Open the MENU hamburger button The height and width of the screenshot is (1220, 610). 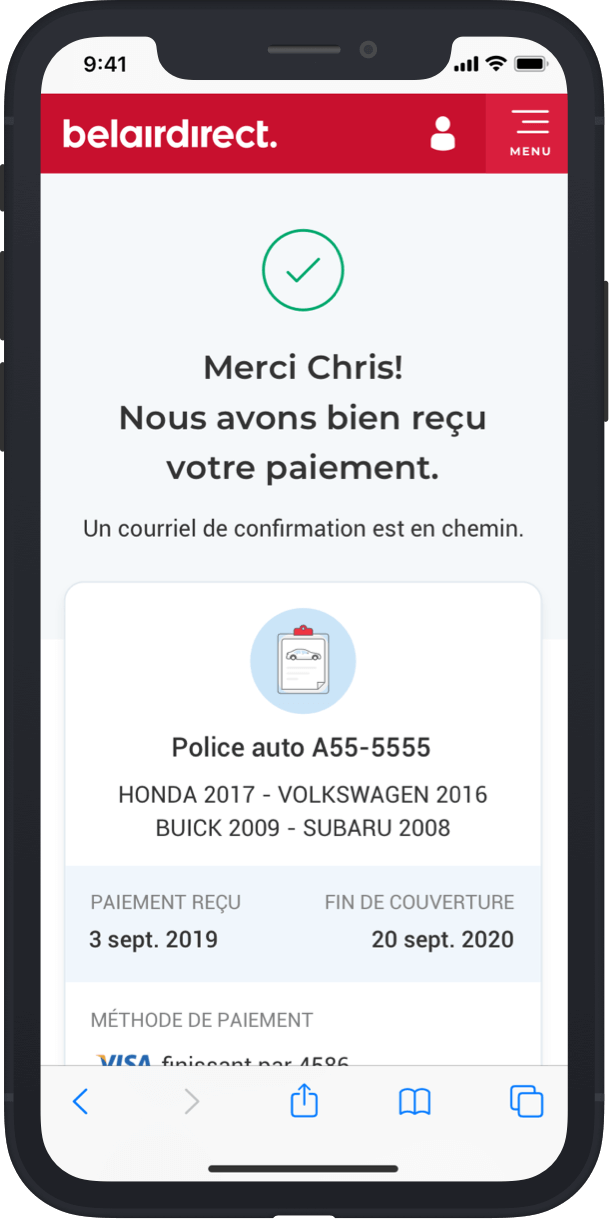coord(529,134)
